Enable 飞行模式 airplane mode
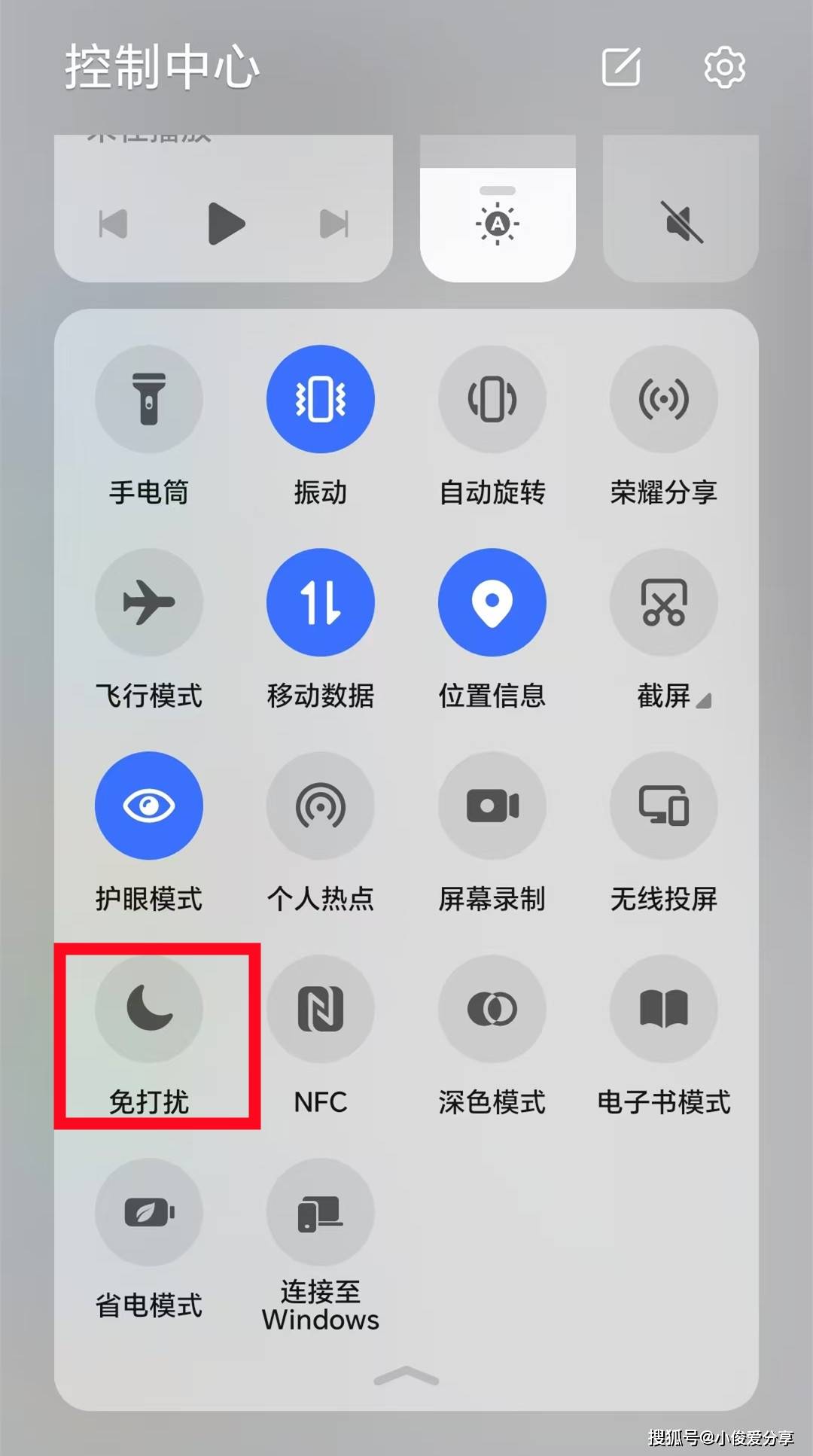This screenshot has height=1456, width=813. point(149,602)
